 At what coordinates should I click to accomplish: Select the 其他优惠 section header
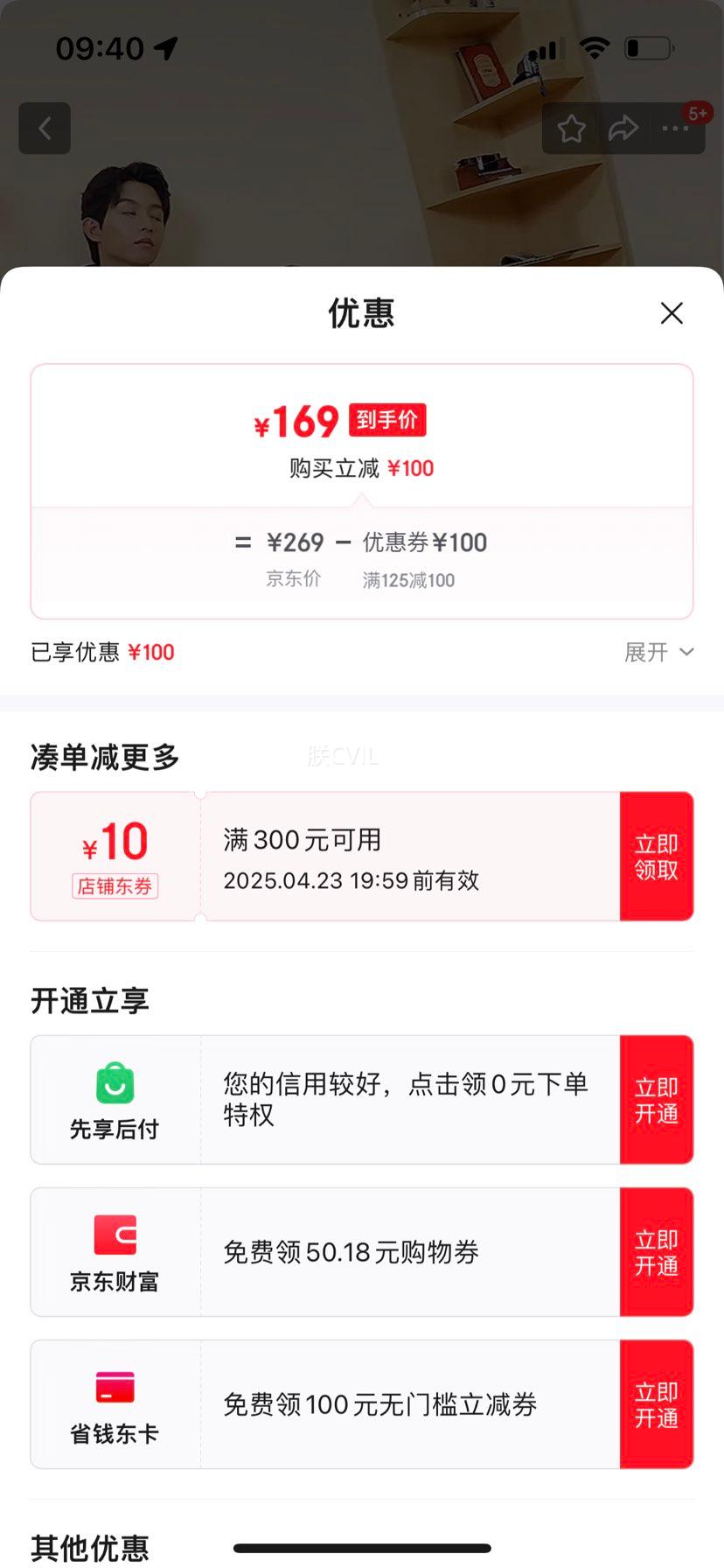coord(90,1547)
